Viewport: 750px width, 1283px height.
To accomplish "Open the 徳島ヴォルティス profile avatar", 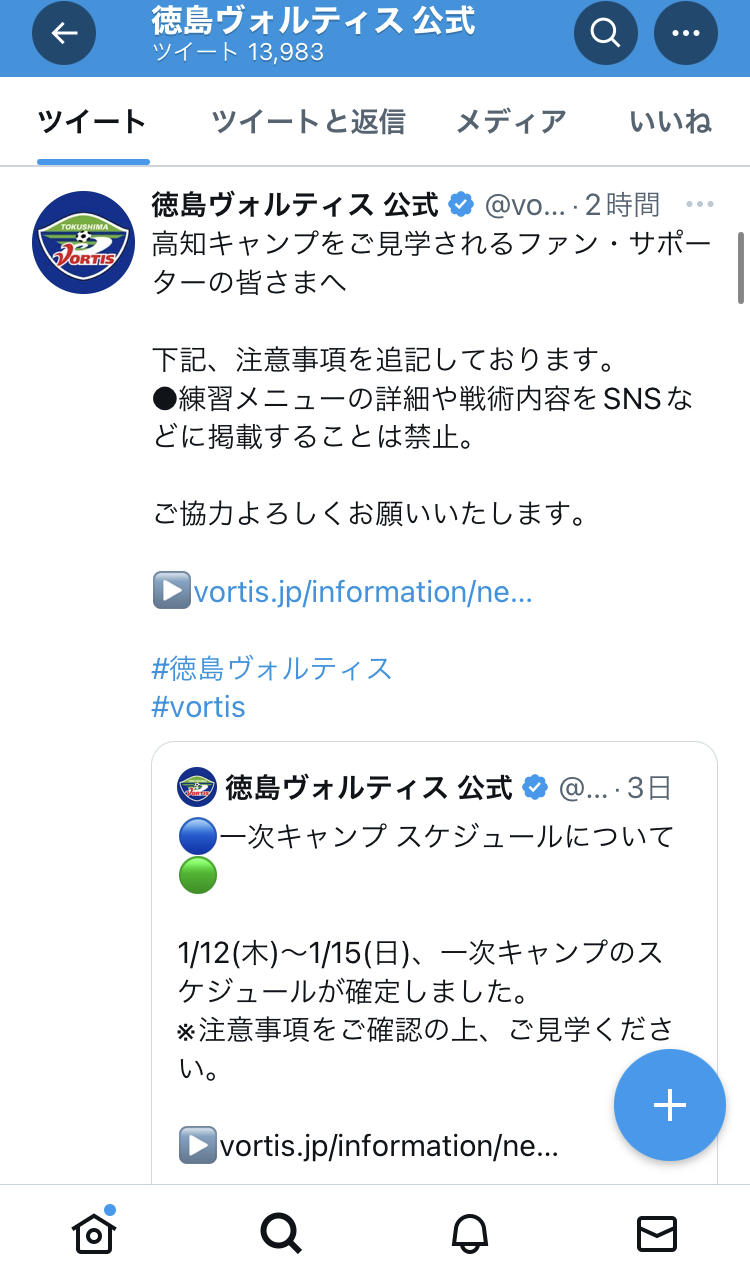I will pyautogui.click(x=84, y=242).
